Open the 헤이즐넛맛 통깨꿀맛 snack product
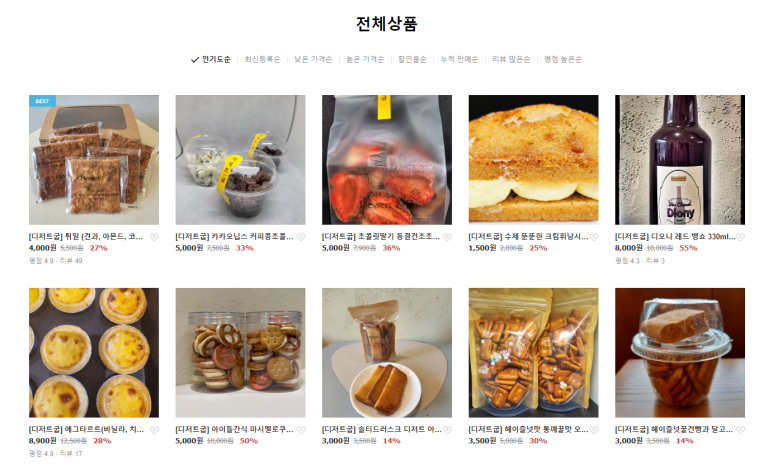 [533, 352]
